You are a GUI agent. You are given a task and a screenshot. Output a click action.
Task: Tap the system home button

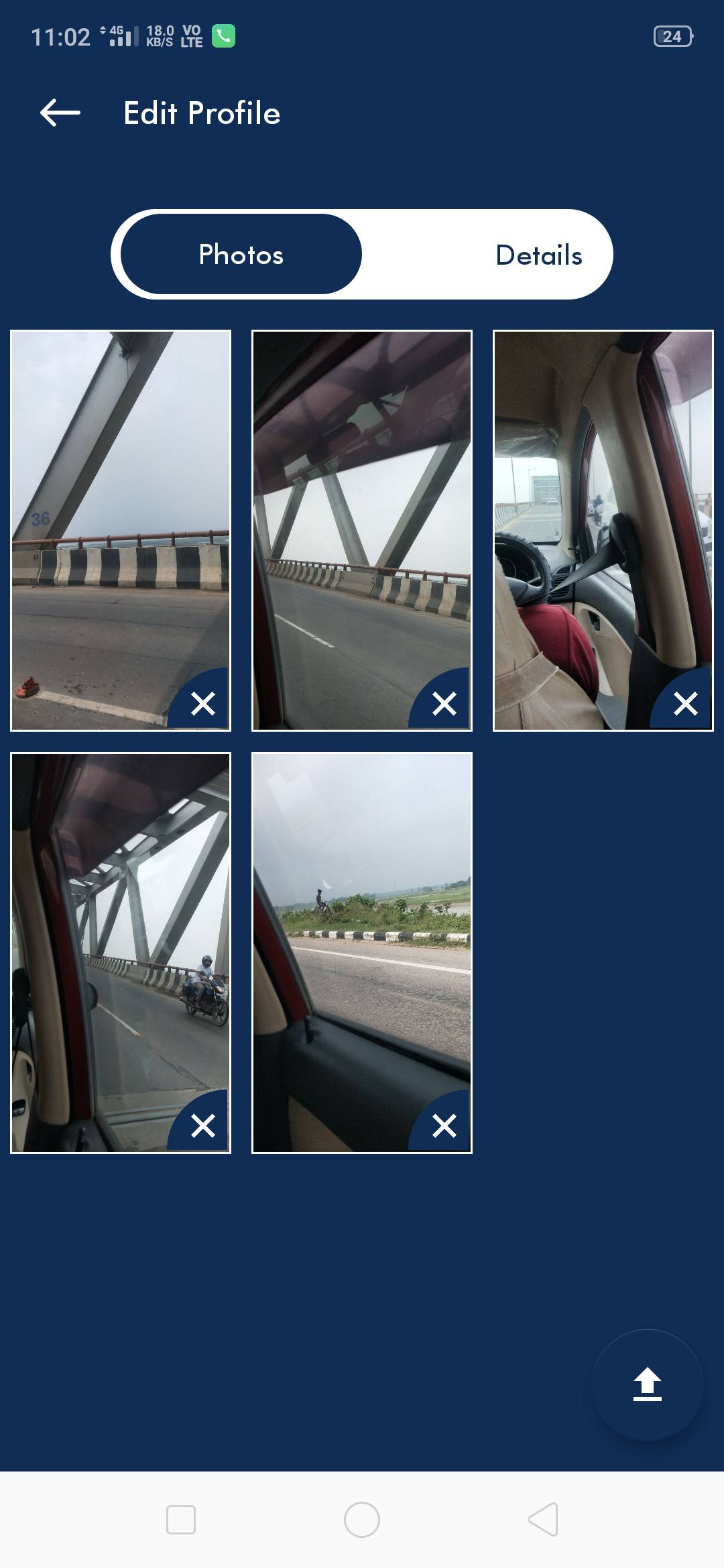point(362,1520)
